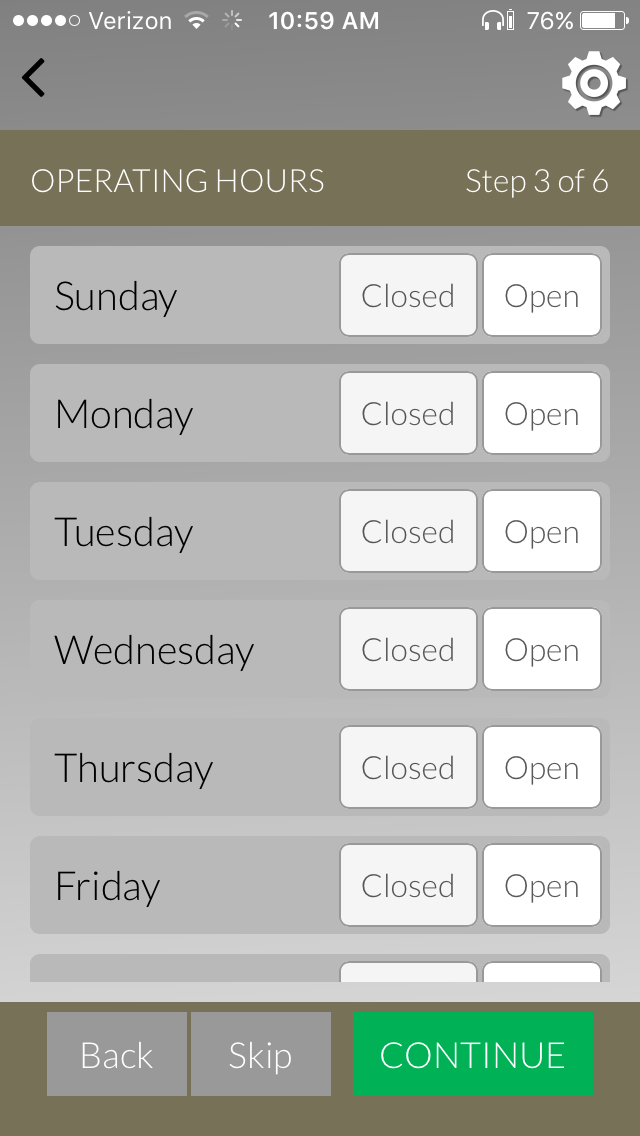
Task: Set Tuesday to Open
Action: pyautogui.click(x=542, y=532)
